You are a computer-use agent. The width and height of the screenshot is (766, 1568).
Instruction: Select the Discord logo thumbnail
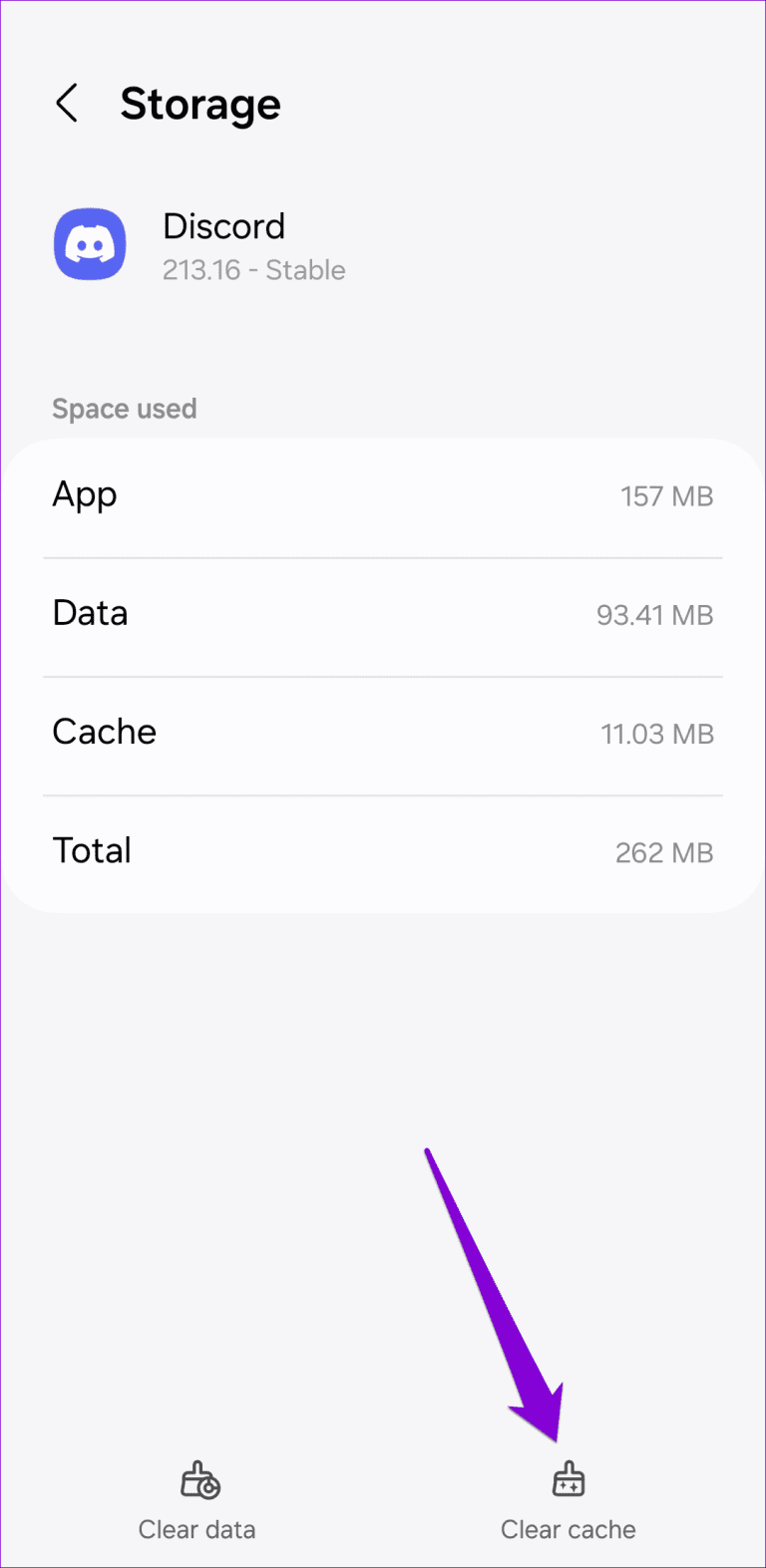[x=90, y=244]
